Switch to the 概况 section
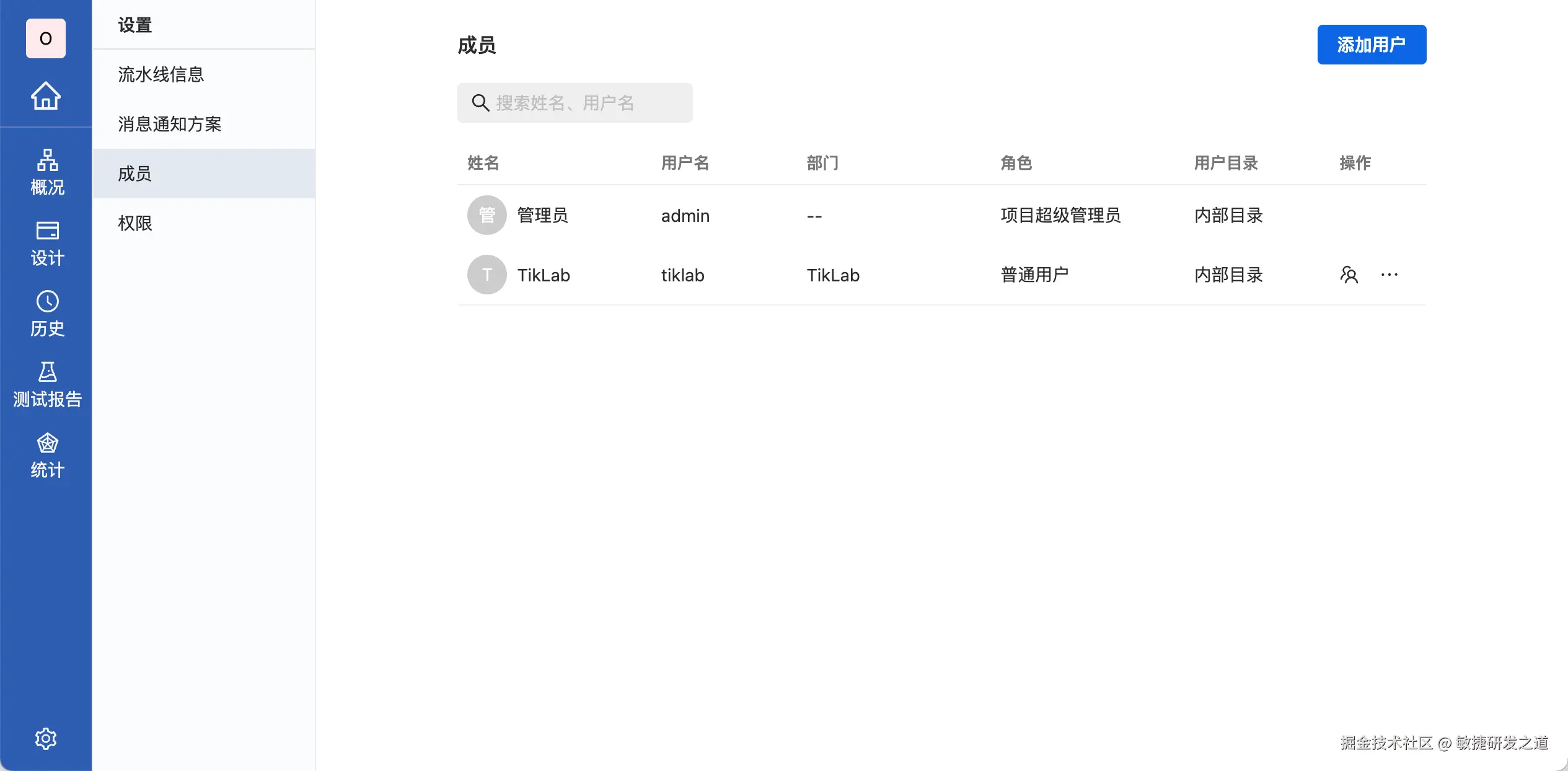Viewport: 1568px width, 771px height. [x=47, y=172]
